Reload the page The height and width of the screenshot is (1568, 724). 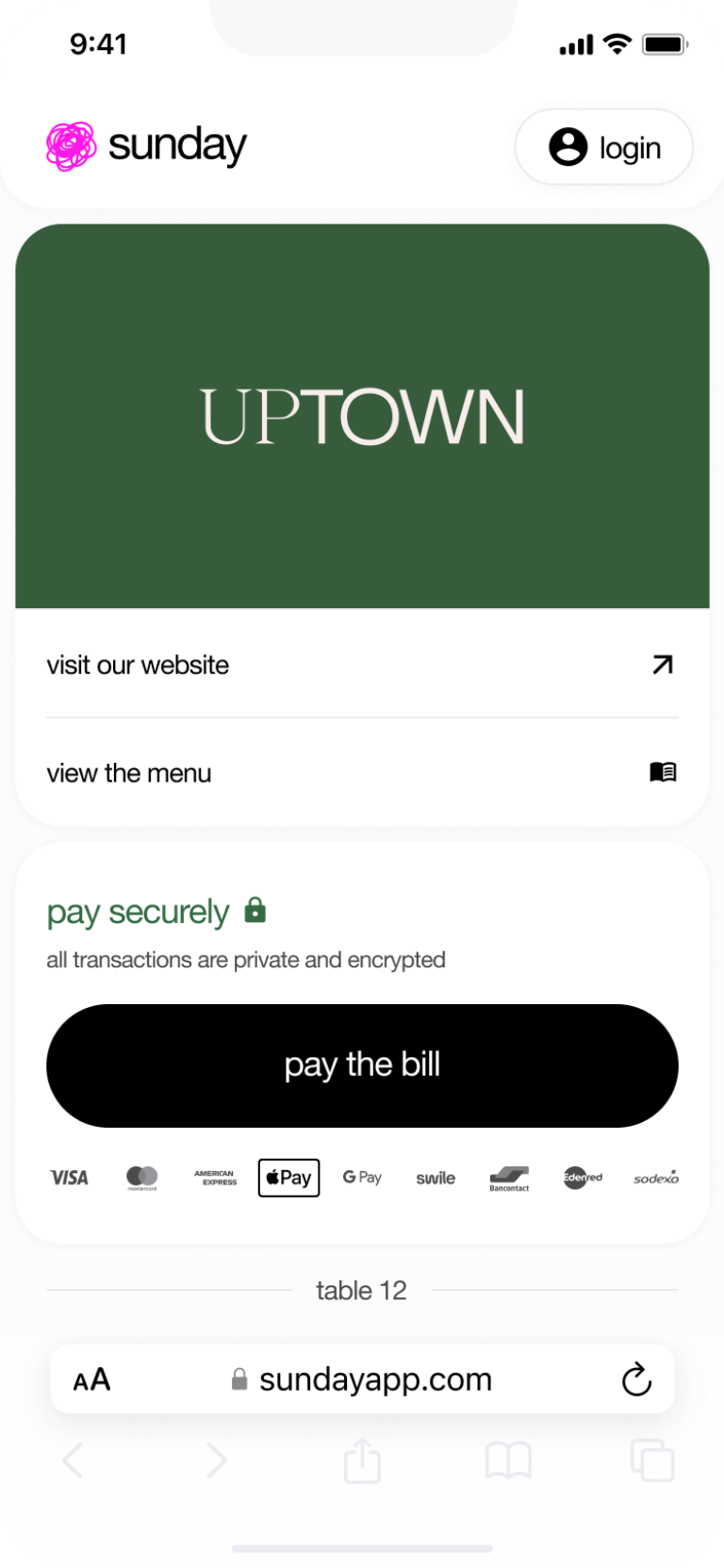(x=636, y=1380)
